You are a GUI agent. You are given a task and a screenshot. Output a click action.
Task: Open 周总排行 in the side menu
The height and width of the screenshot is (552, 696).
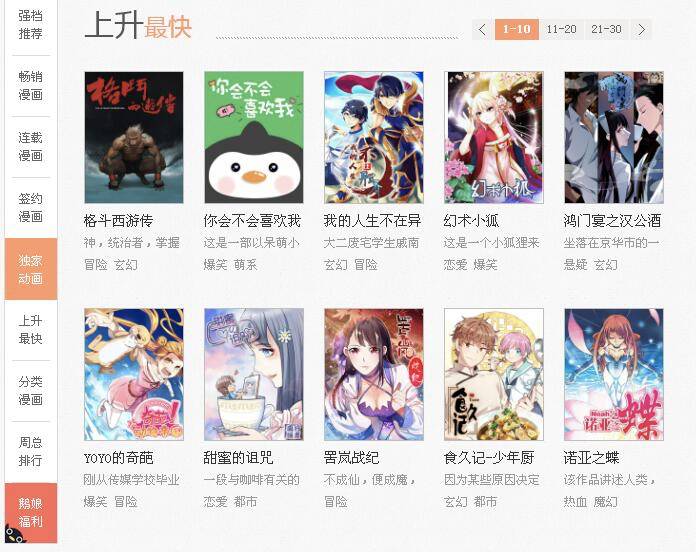pos(30,451)
